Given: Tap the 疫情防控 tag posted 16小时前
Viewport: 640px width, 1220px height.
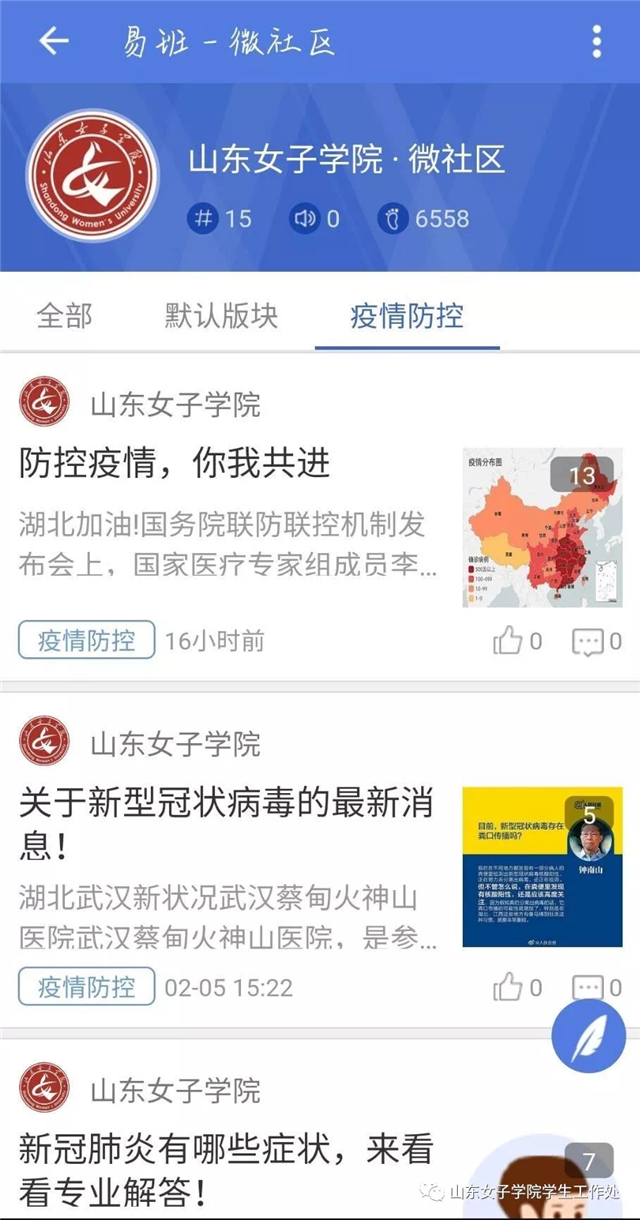Looking at the screenshot, I should pos(86,640).
